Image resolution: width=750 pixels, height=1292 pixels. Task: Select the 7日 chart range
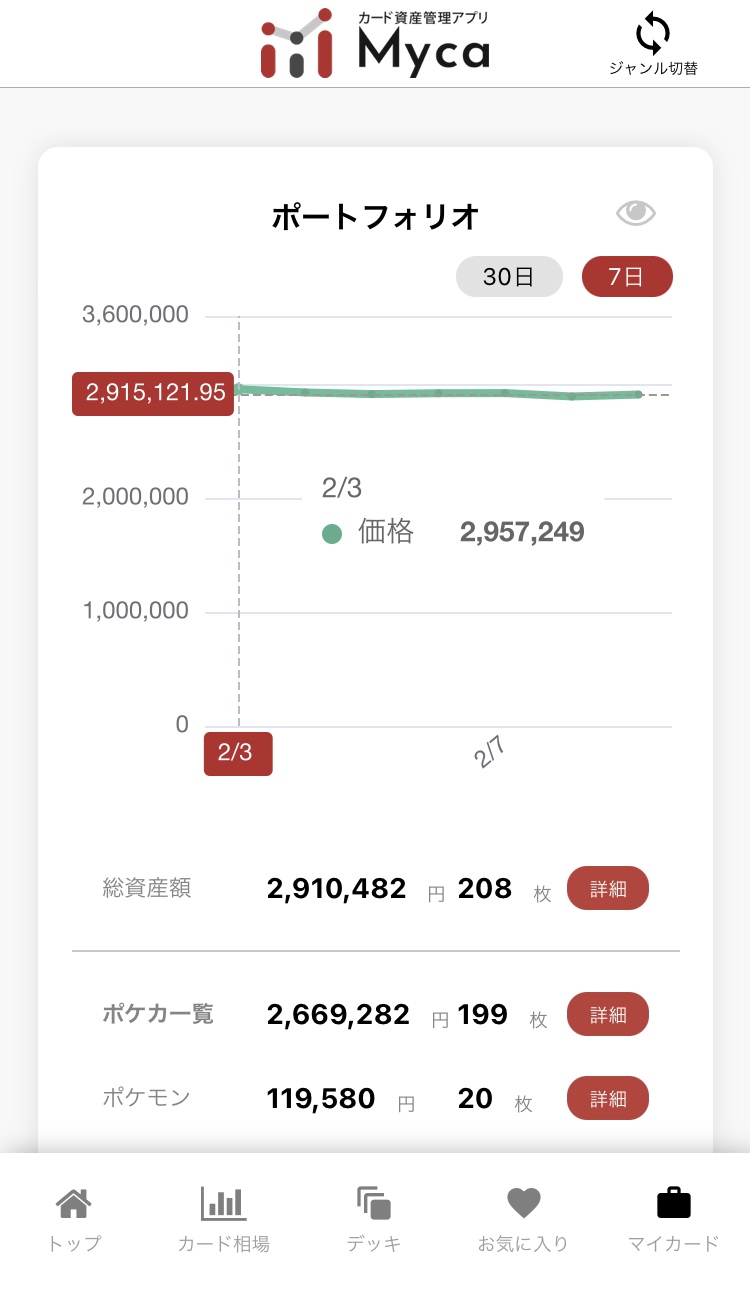click(x=627, y=277)
